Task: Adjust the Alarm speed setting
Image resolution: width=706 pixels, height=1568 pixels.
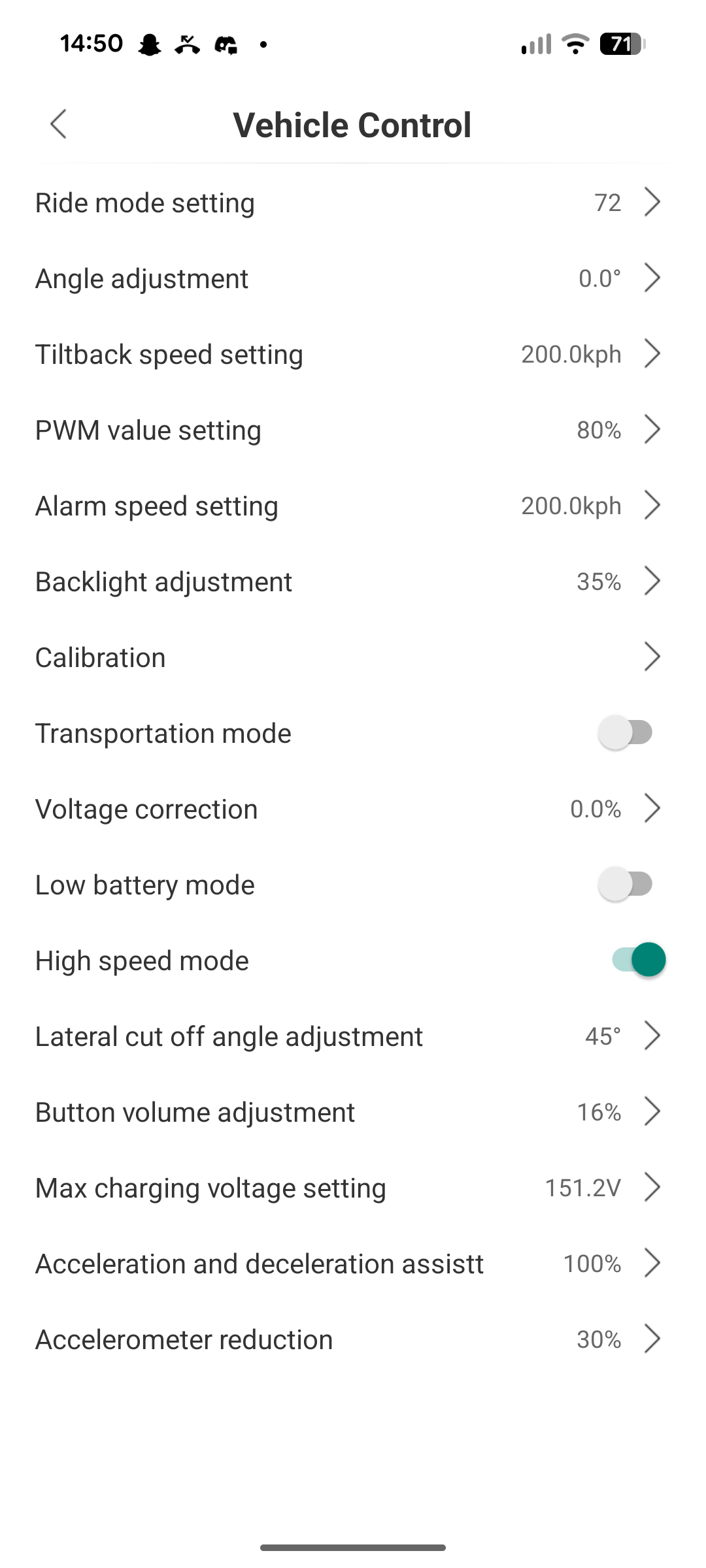Action: click(353, 506)
